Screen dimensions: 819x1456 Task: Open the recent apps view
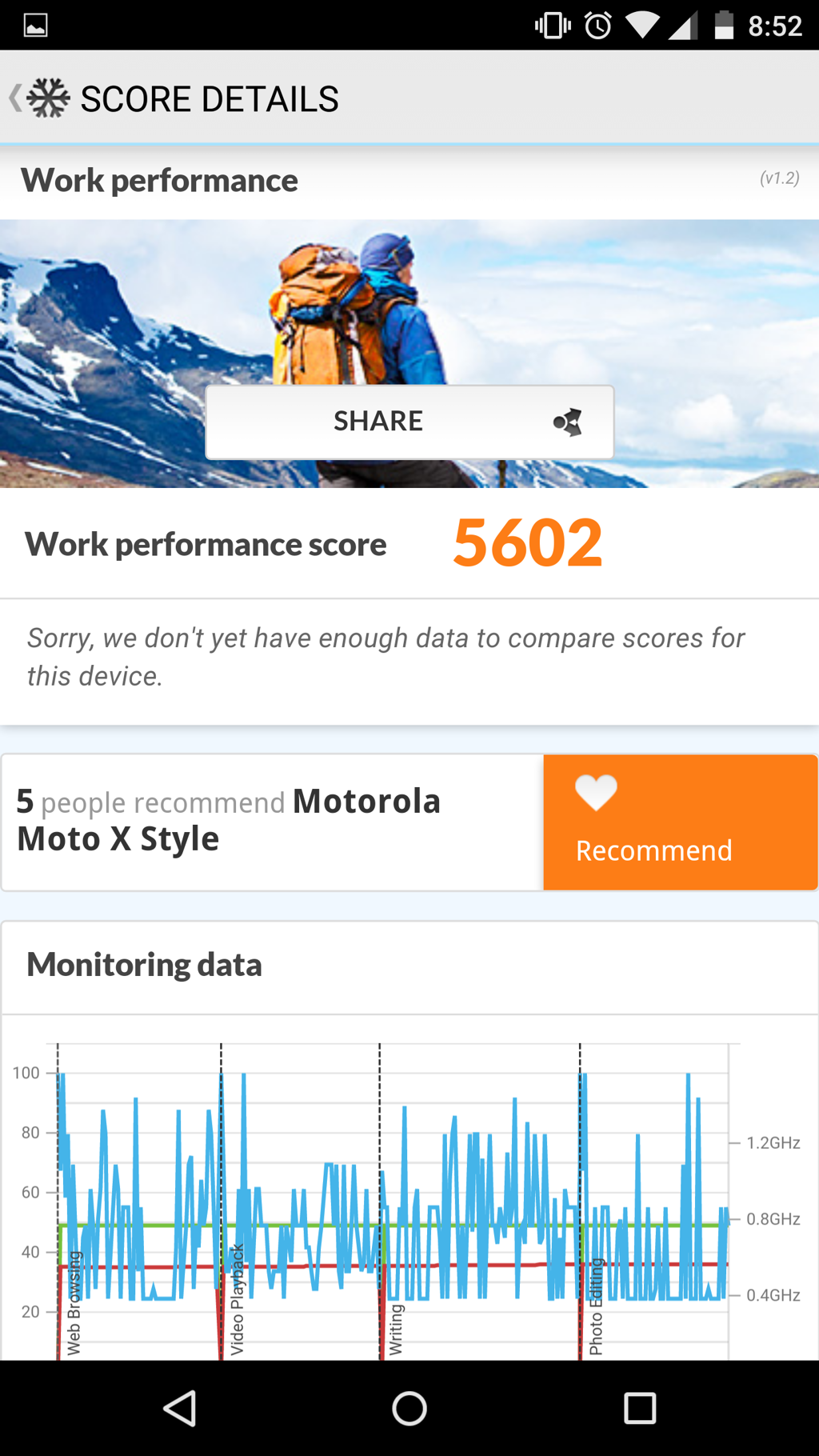pyautogui.click(x=640, y=1408)
